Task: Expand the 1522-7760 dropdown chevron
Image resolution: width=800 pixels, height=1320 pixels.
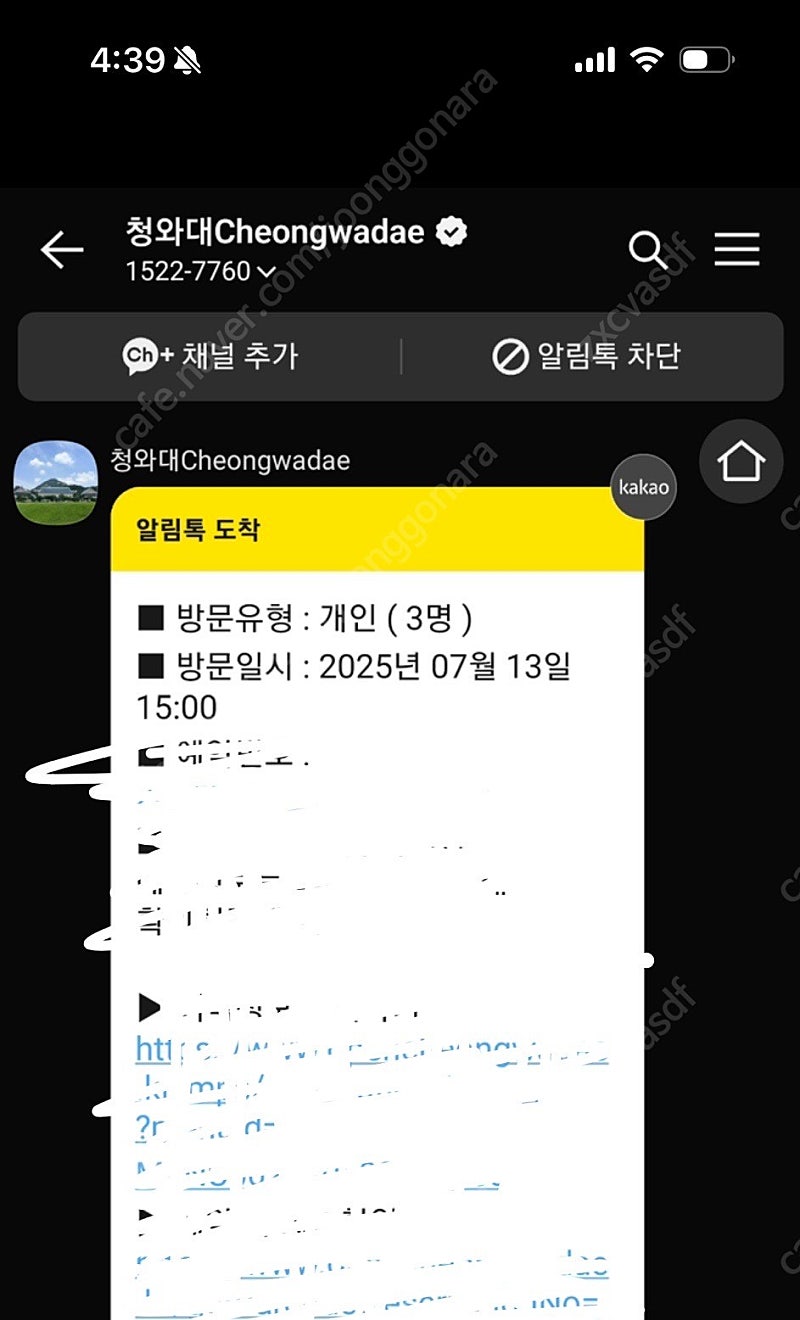Action: [x=266, y=271]
